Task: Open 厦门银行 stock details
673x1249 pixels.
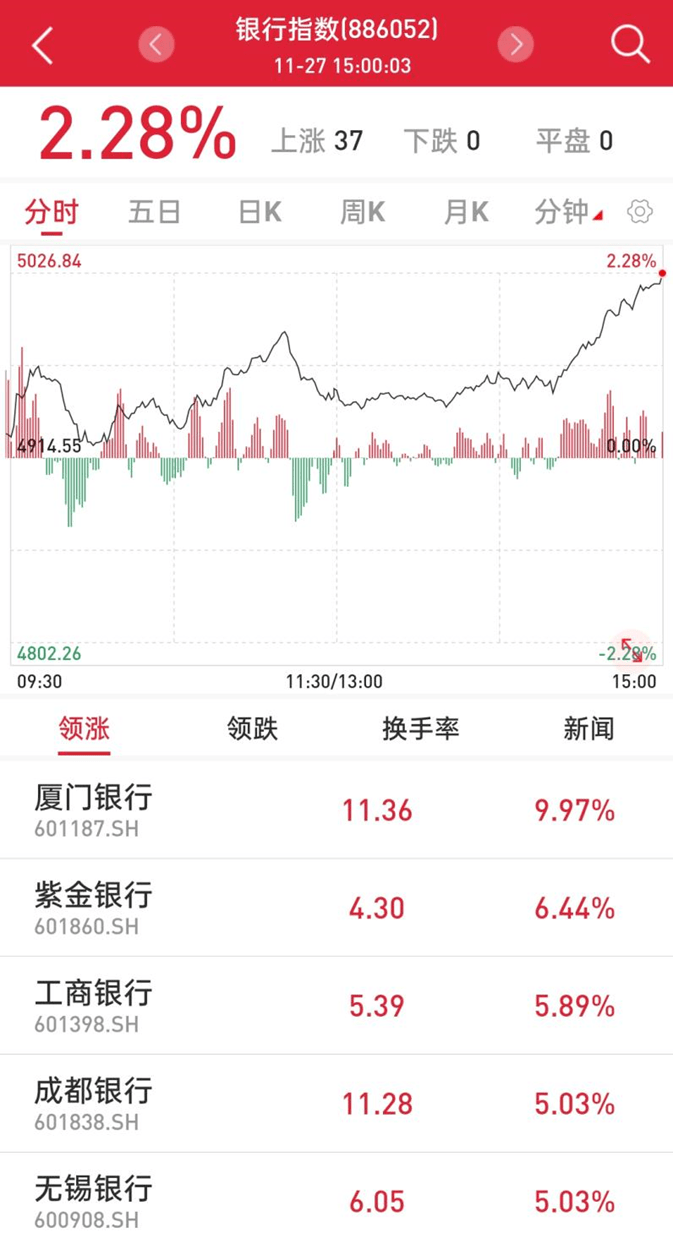Action: (x=336, y=810)
